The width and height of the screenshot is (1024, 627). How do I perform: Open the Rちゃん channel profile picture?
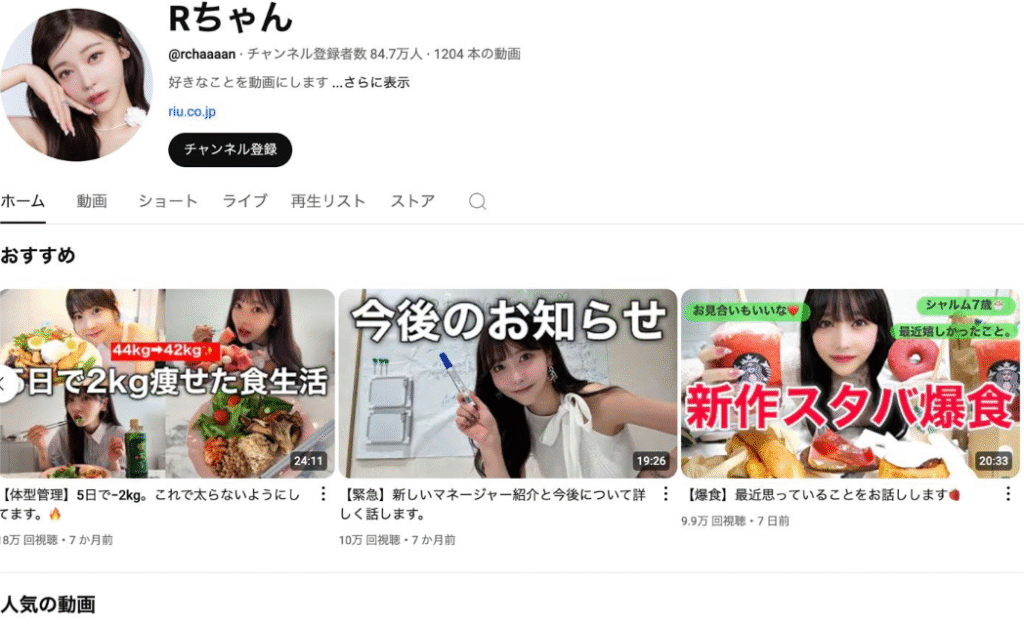click(76, 85)
